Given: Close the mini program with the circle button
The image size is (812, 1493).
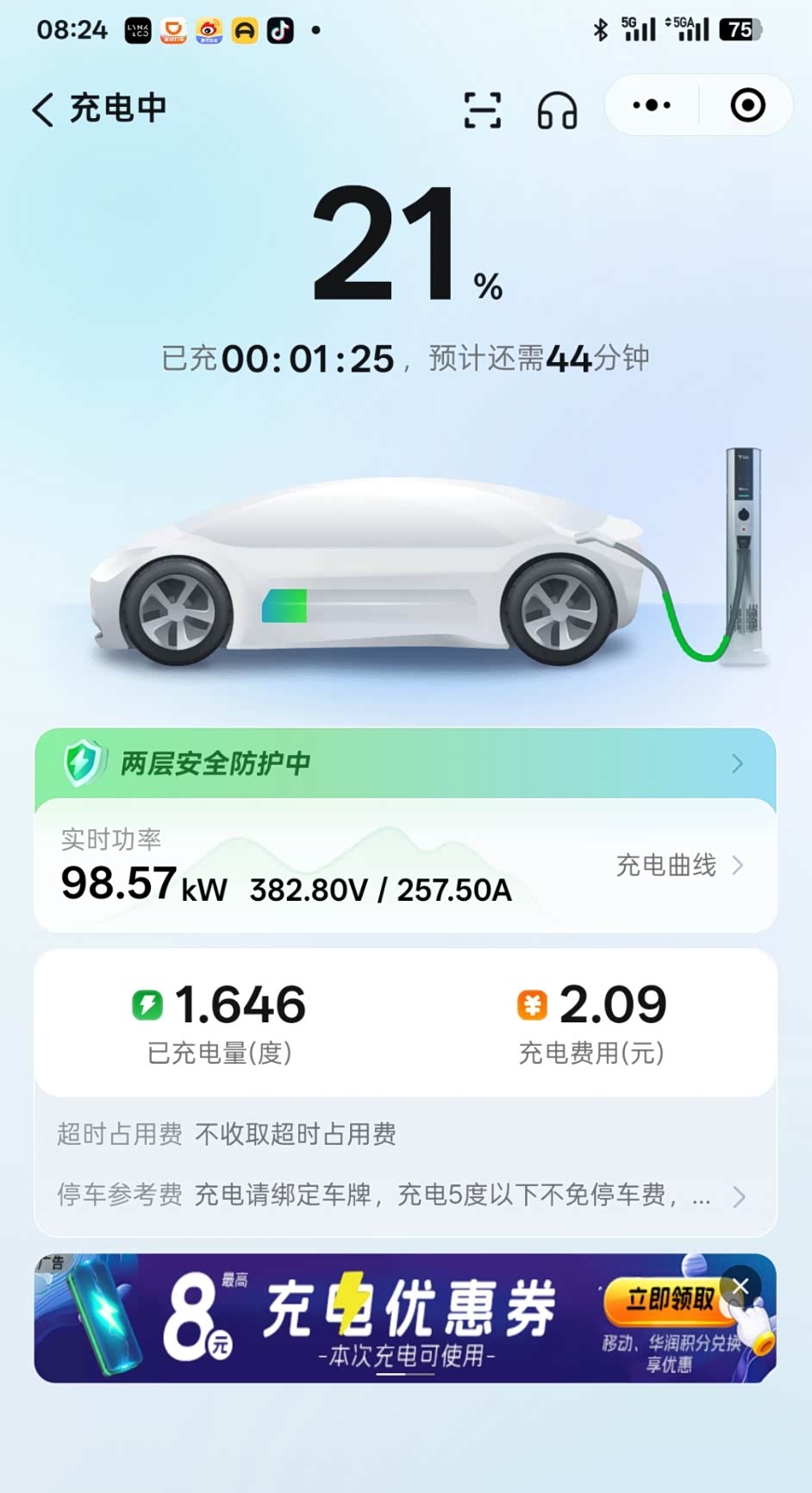Looking at the screenshot, I should [x=747, y=106].
